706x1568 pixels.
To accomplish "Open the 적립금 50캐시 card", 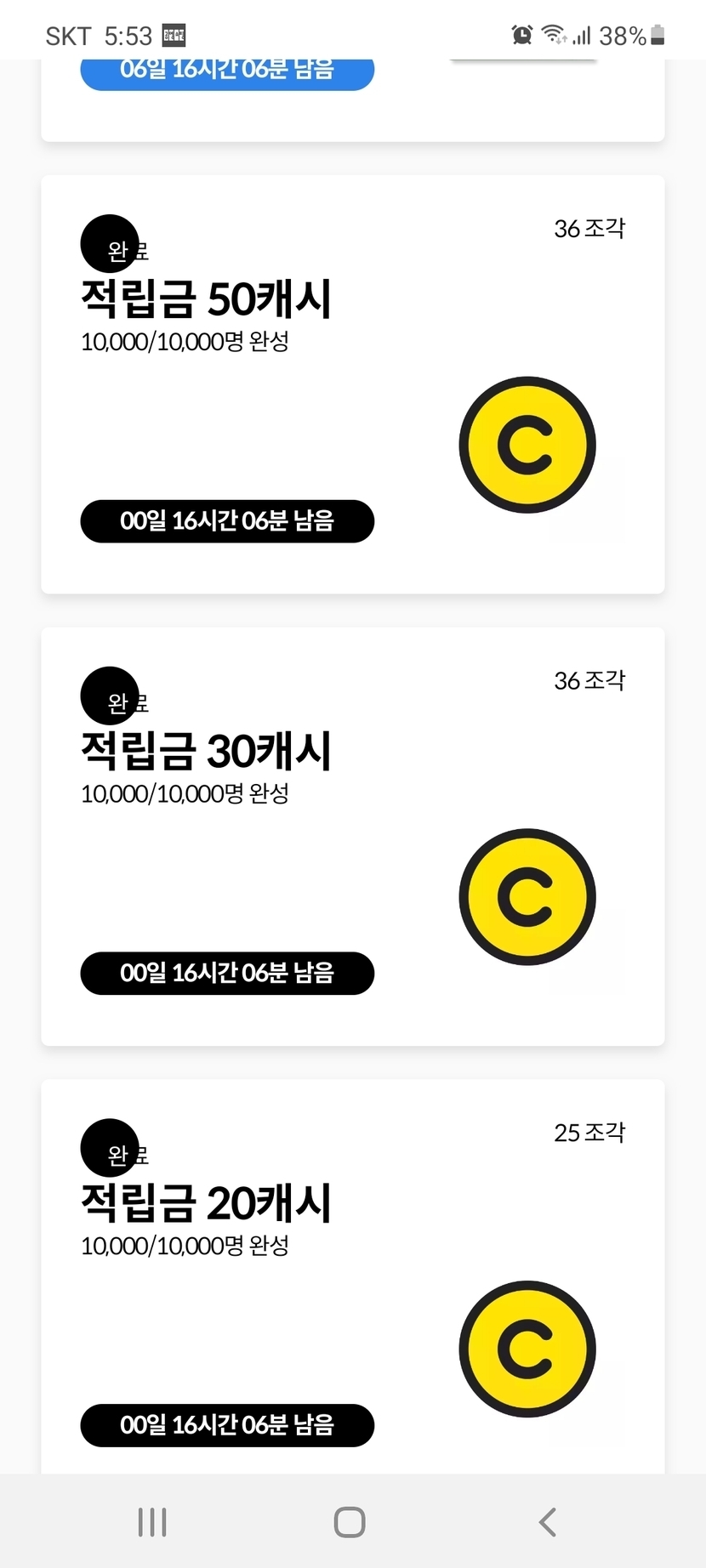I will click(352, 384).
